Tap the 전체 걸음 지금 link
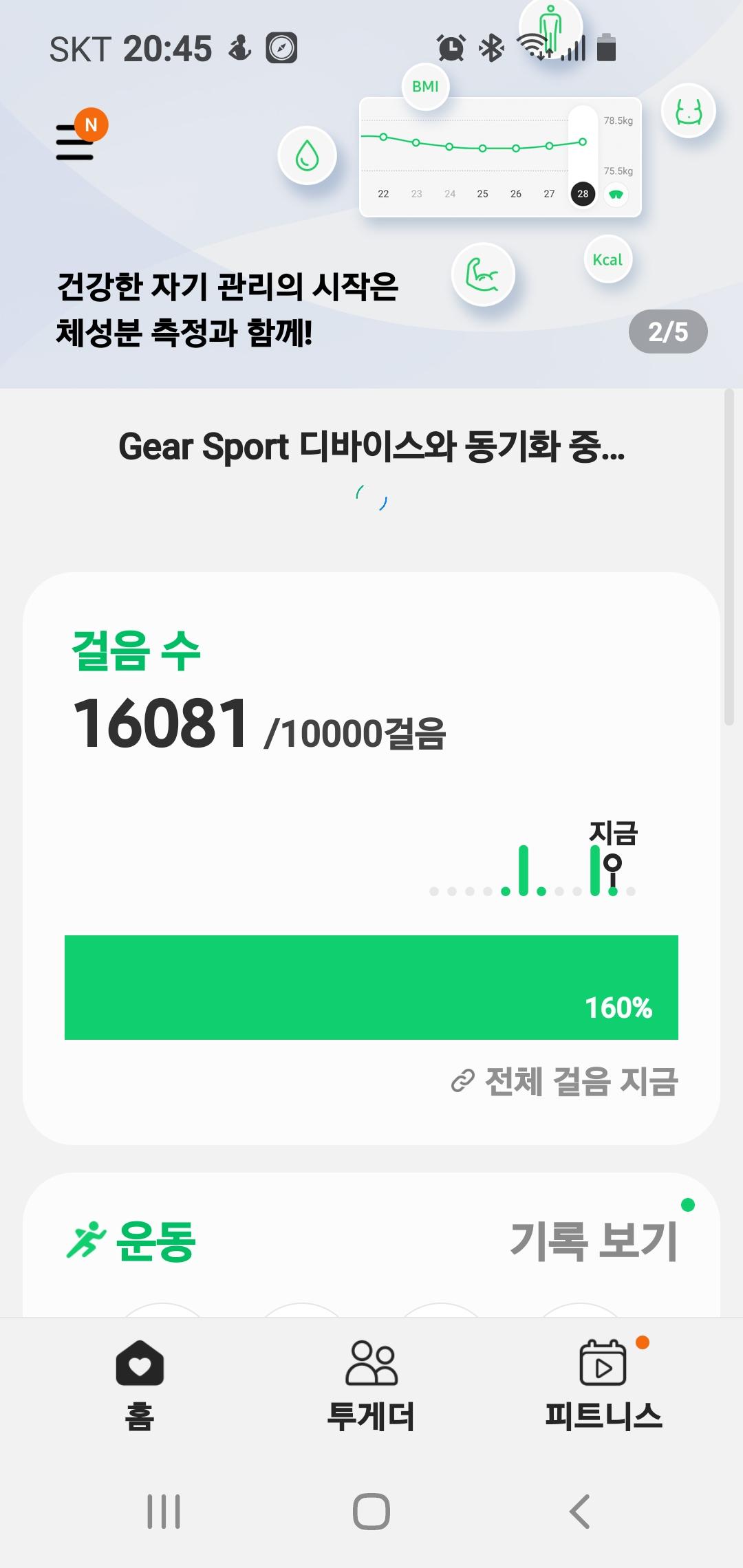Image resolution: width=743 pixels, height=1568 pixels. [566, 1081]
